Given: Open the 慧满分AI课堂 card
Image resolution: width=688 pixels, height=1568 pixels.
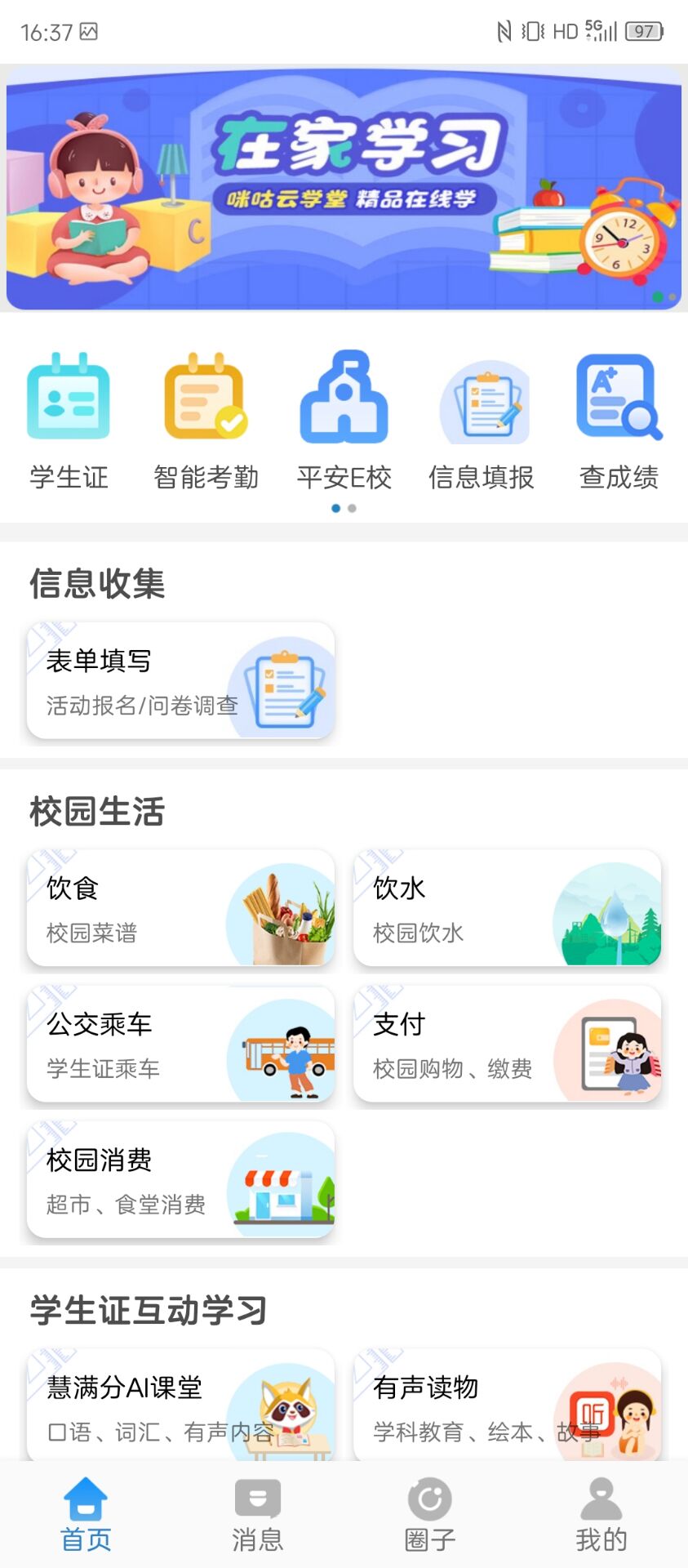Looking at the screenshot, I should [x=180, y=1406].
